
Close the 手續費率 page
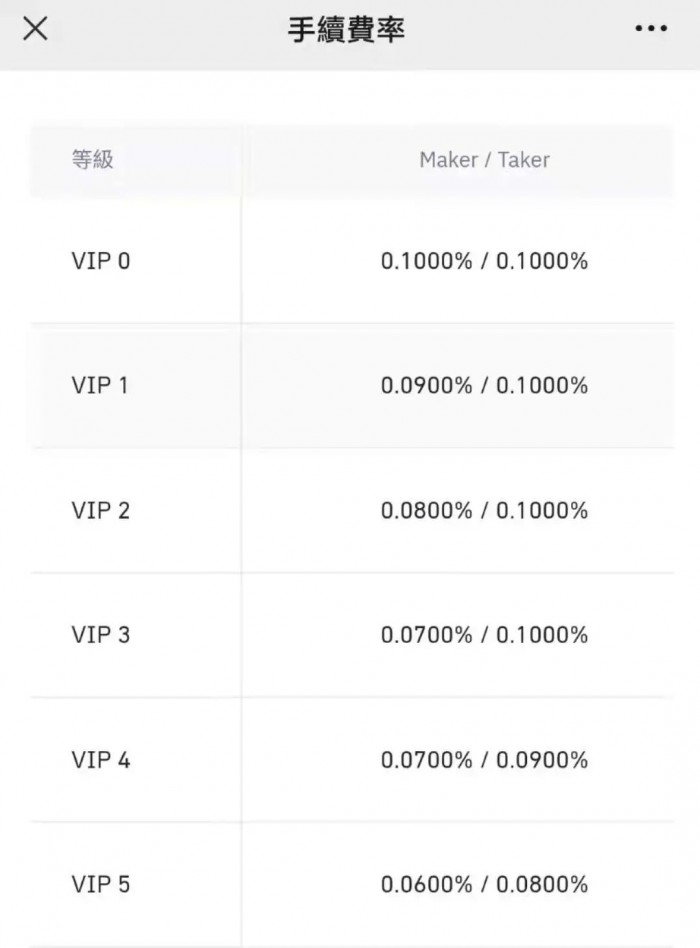[35, 29]
